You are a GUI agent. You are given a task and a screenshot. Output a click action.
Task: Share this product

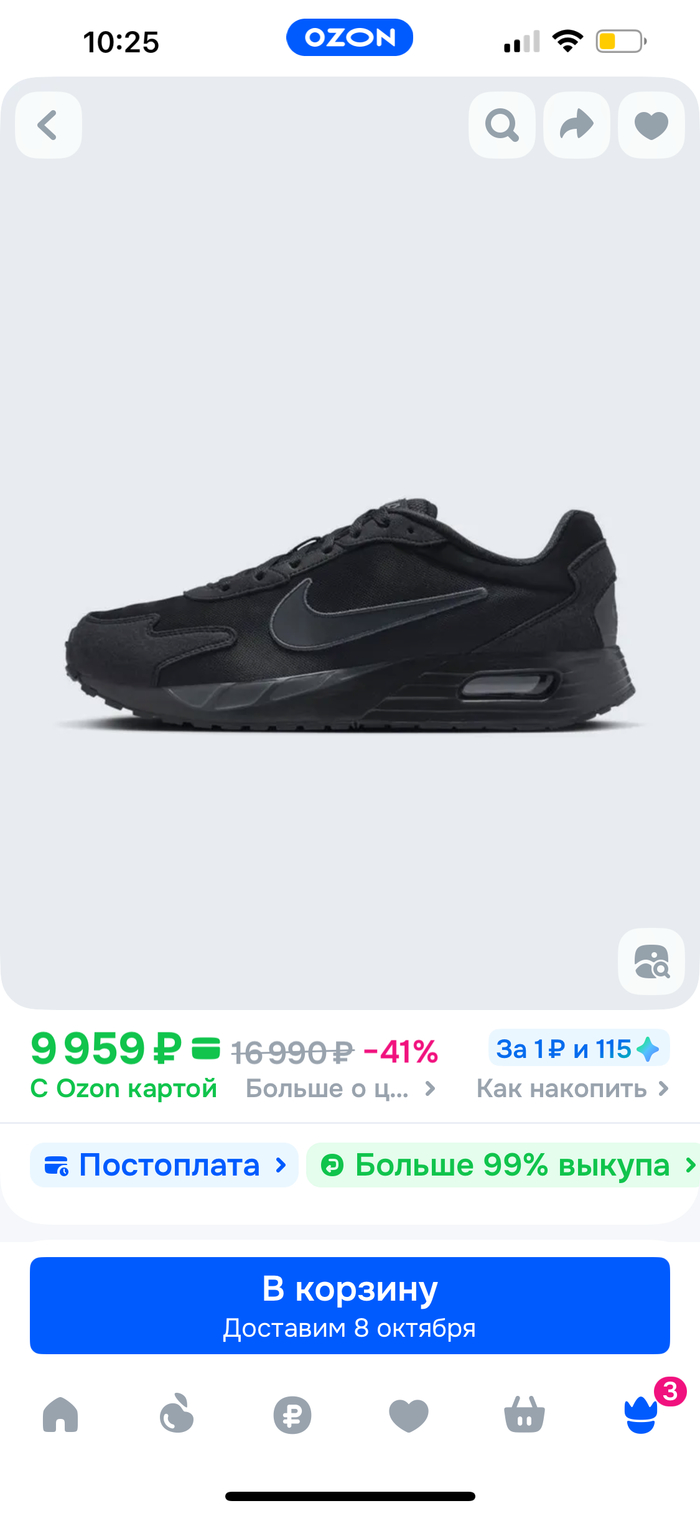pos(576,125)
